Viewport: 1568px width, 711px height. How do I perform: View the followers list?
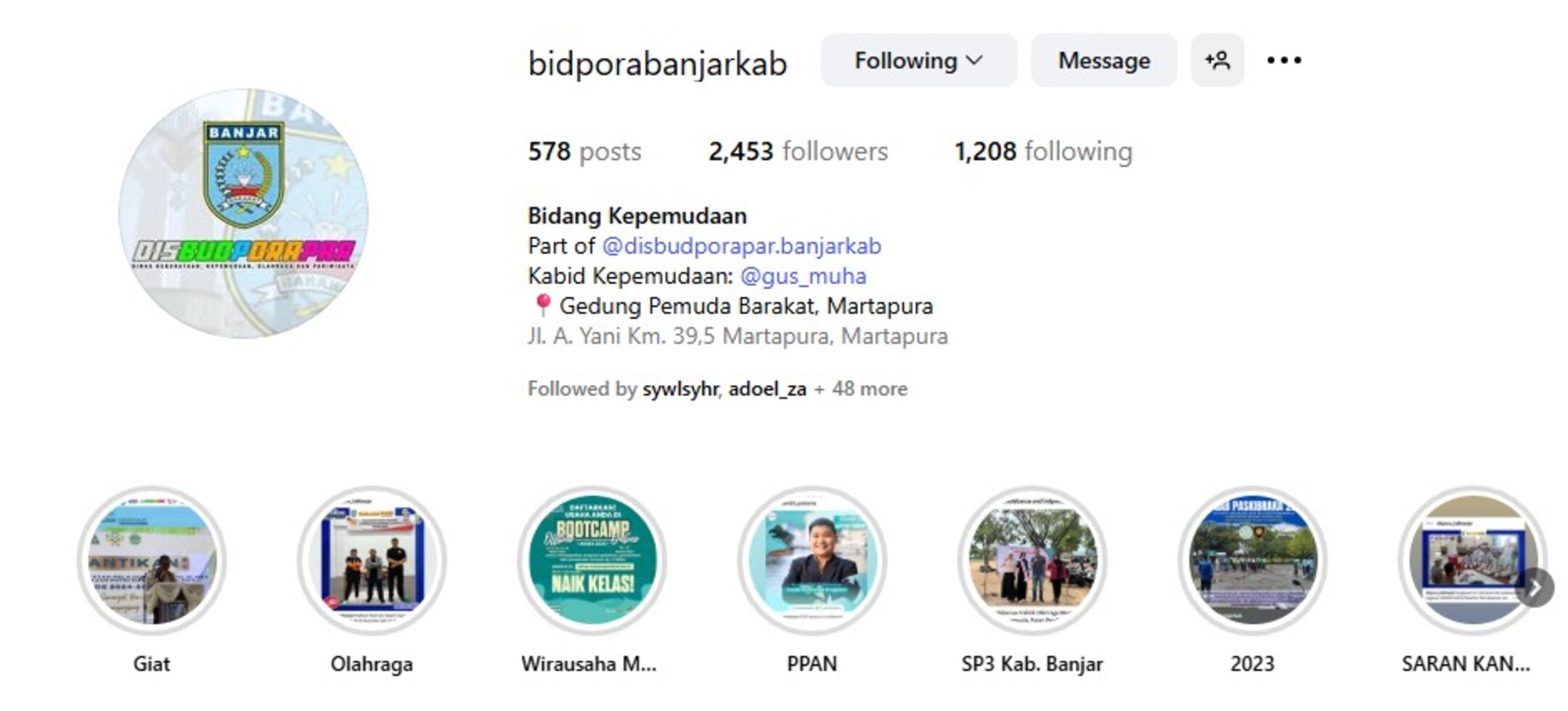(798, 151)
